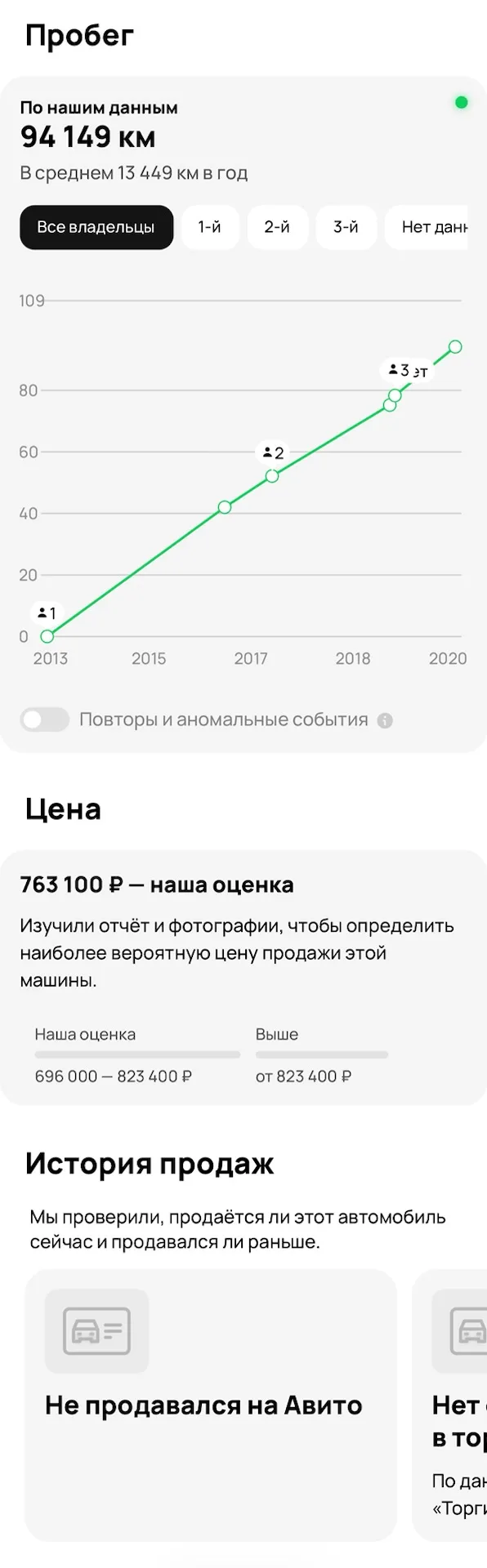Viewport: 487px width, 1568px height.
Task: Switch to the 2-й owner chip
Action: coord(277,227)
